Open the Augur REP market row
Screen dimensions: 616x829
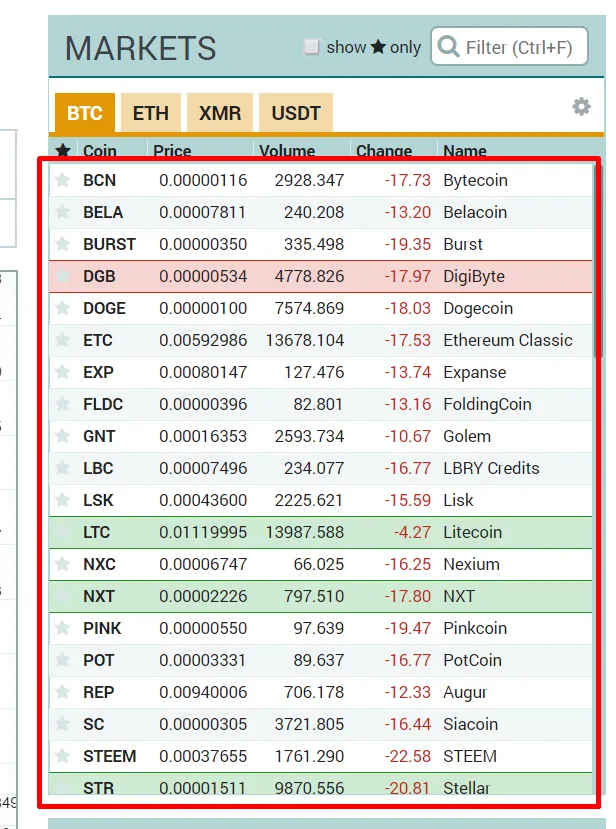point(320,693)
